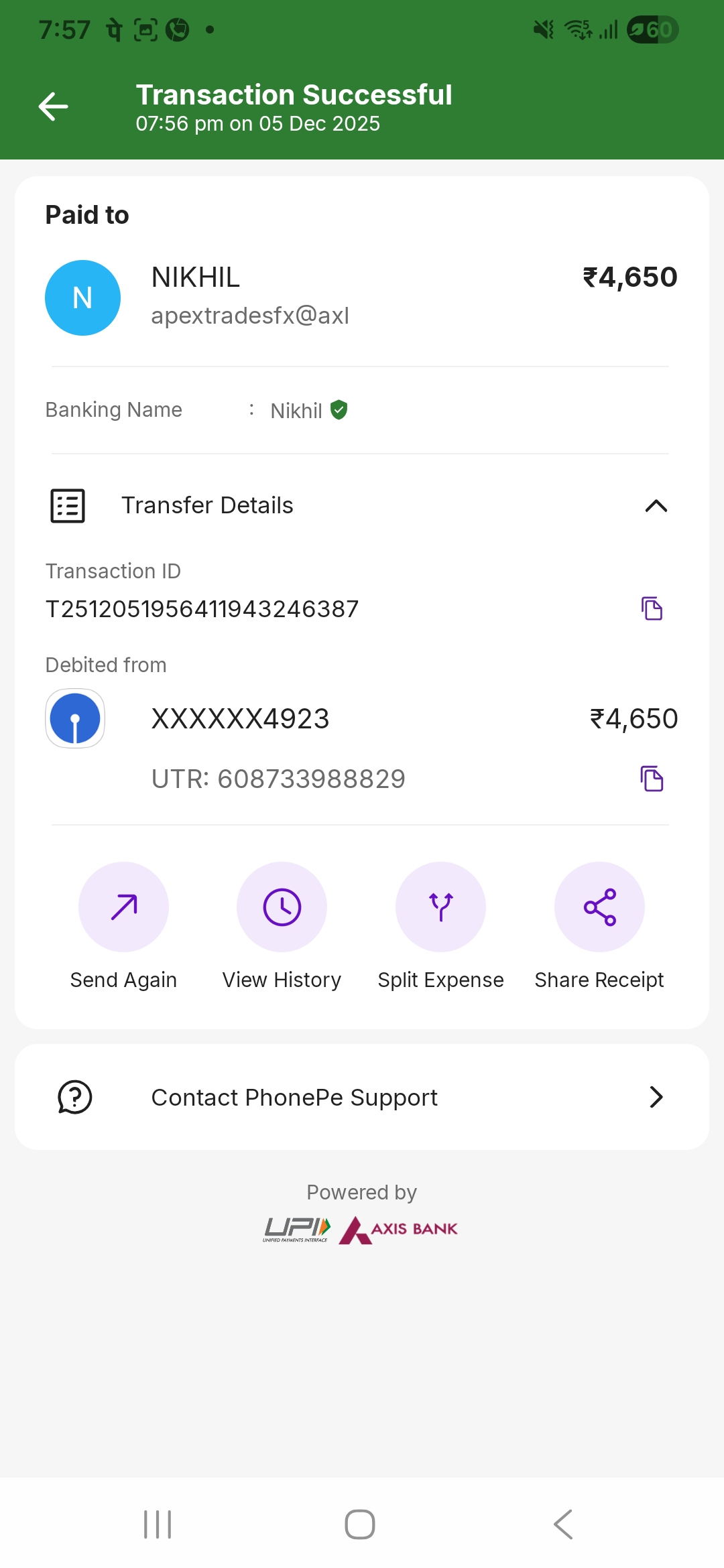The image size is (724, 1568).
Task: Tap Send Again
Action: [x=123, y=907]
